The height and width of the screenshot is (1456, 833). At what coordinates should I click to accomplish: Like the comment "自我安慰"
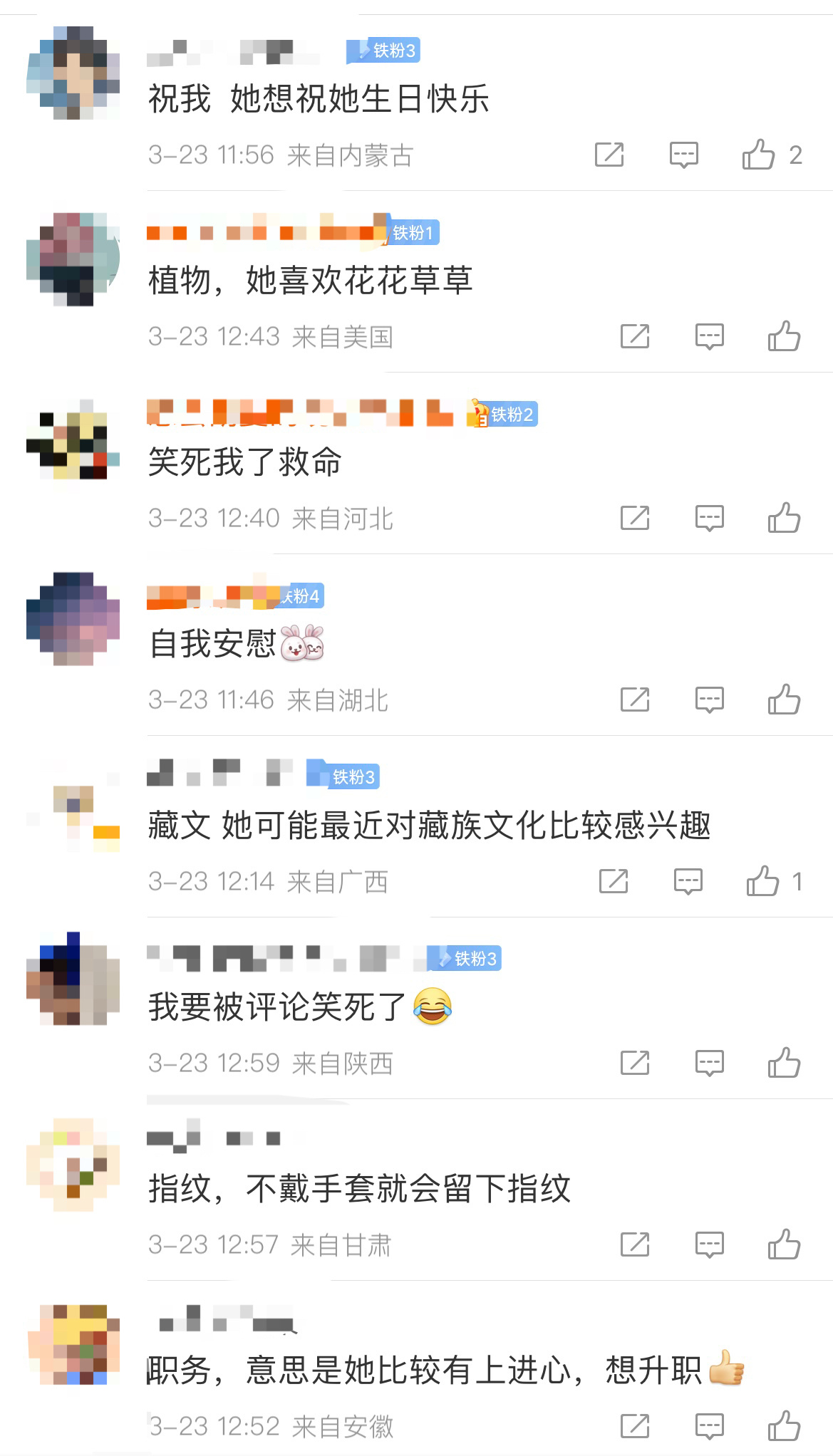(x=784, y=700)
